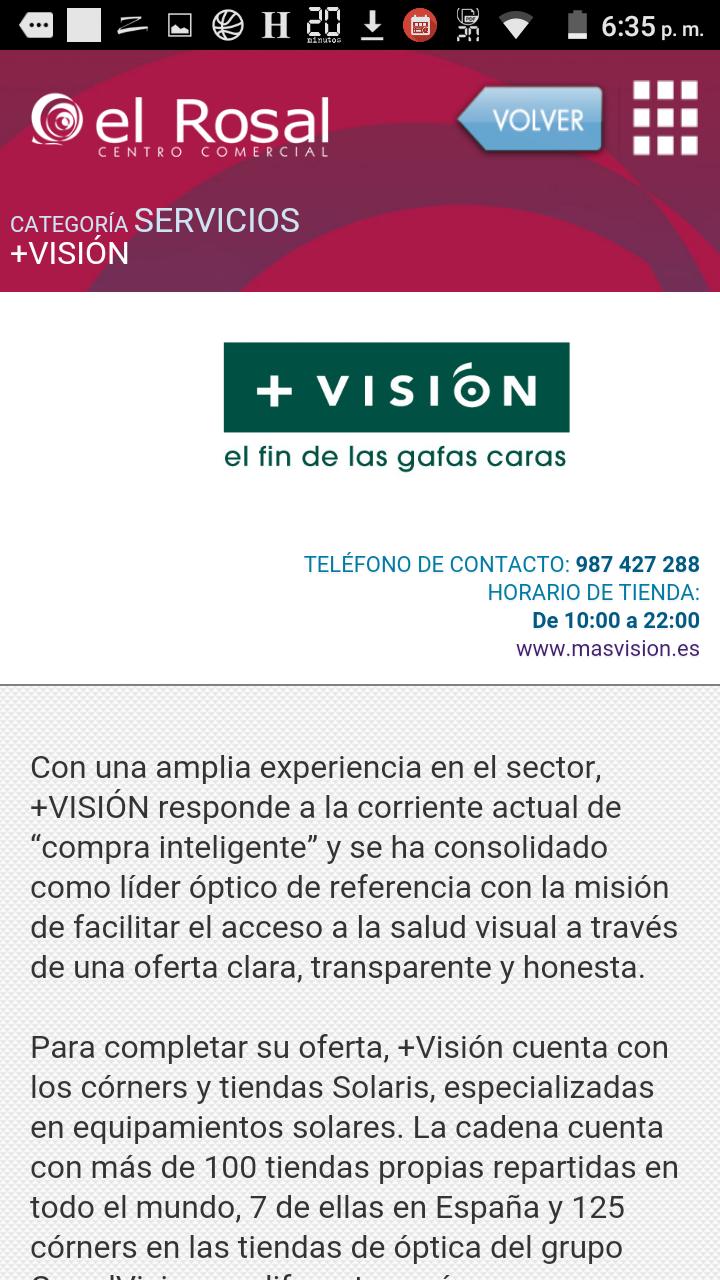720x1280 pixels.
Task: Tap the VOLVER back button
Action: pos(532,120)
